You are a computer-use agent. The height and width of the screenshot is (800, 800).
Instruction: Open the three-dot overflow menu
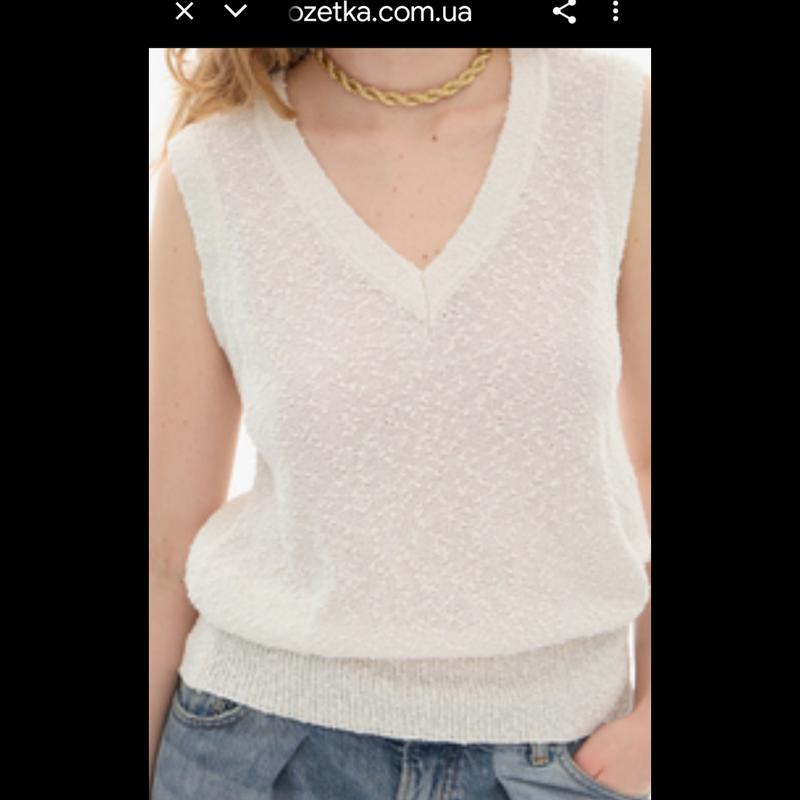[x=615, y=12]
